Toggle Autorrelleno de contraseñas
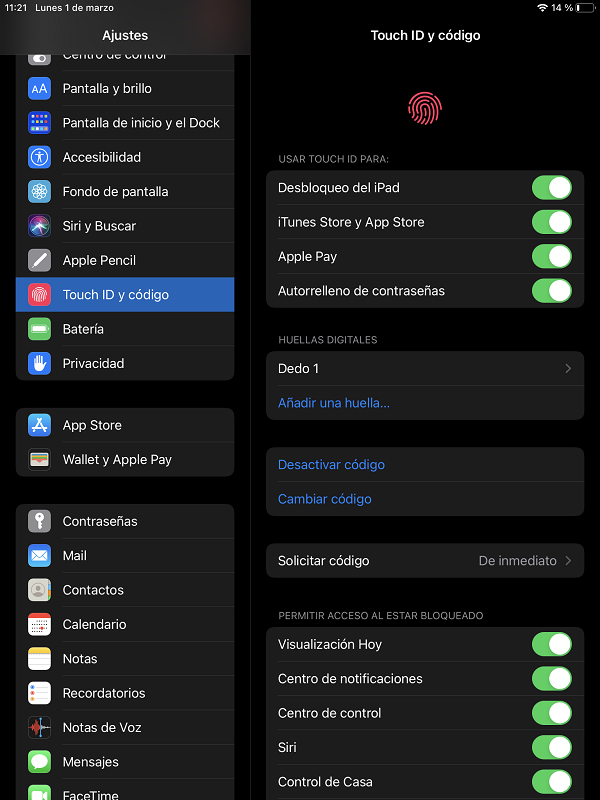 (x=551, y=291)
